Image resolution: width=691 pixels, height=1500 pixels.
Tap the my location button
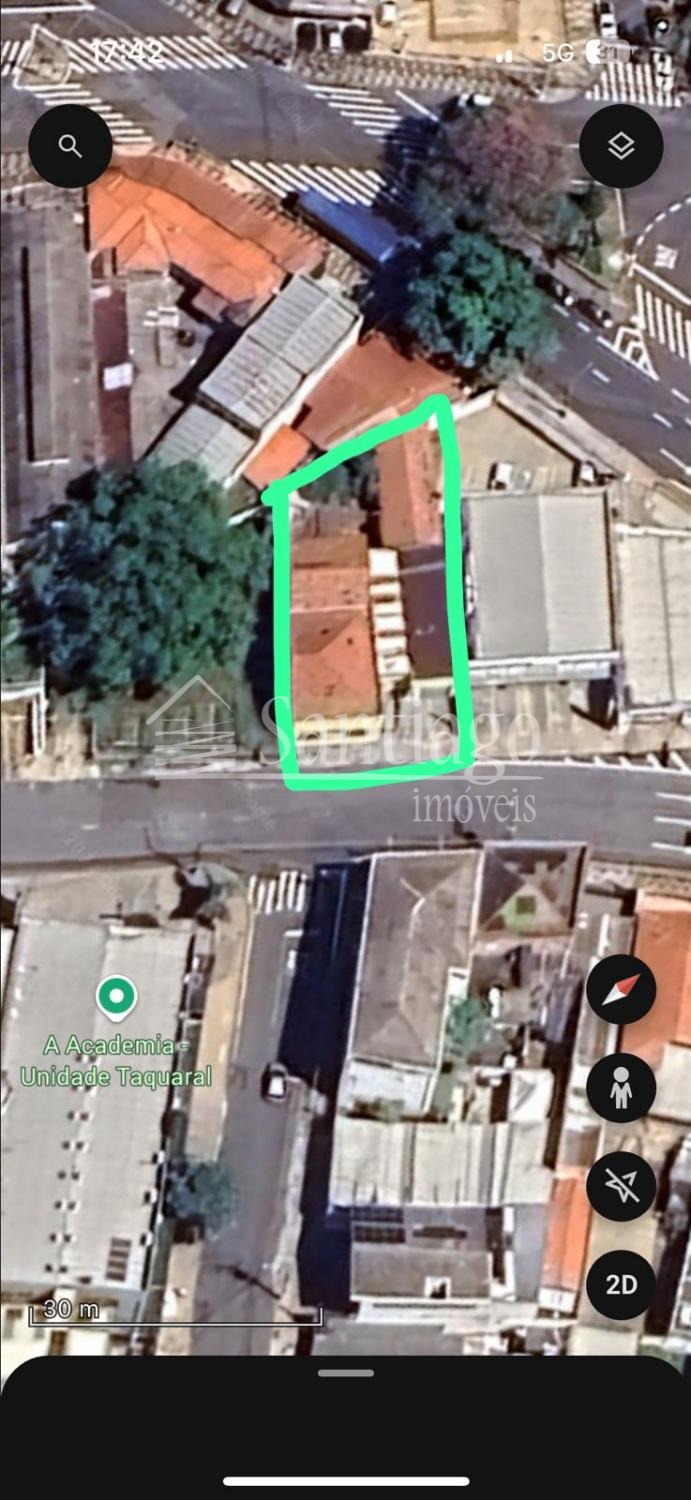click(x=621, y=1186)
